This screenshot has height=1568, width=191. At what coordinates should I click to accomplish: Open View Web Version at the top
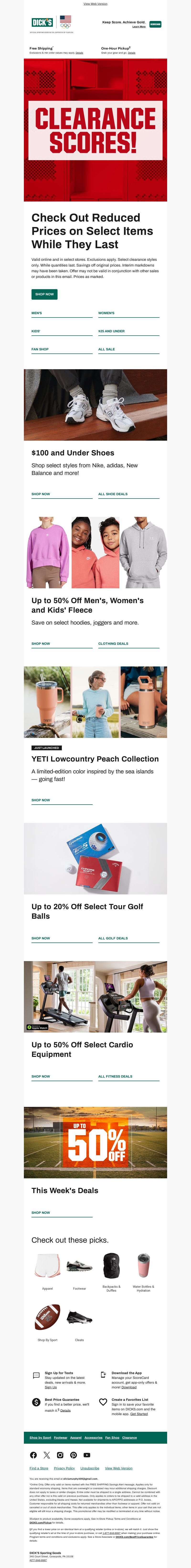(x=95, y=4)
